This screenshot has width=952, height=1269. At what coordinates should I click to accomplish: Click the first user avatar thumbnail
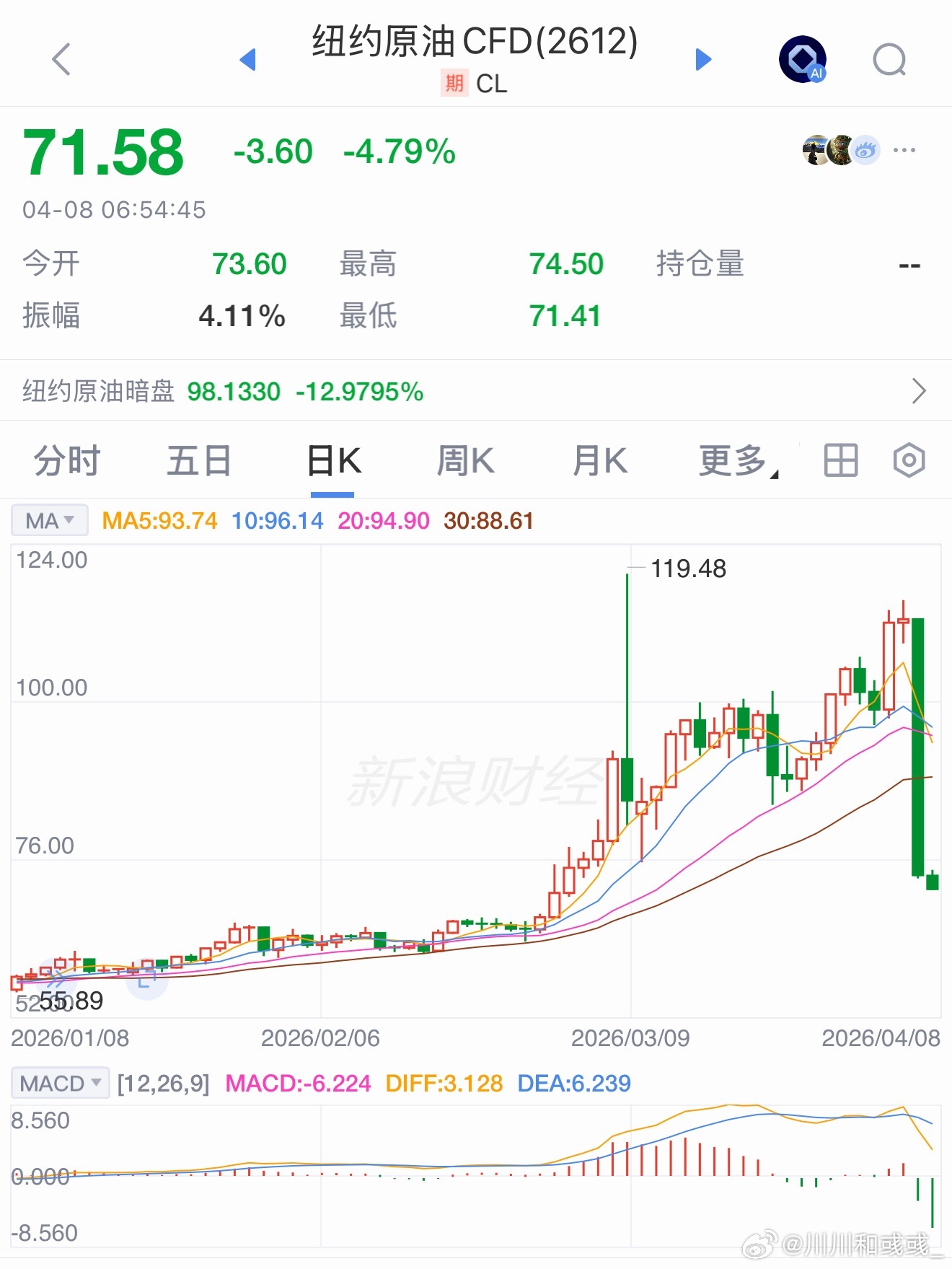(x=813, y=149)
